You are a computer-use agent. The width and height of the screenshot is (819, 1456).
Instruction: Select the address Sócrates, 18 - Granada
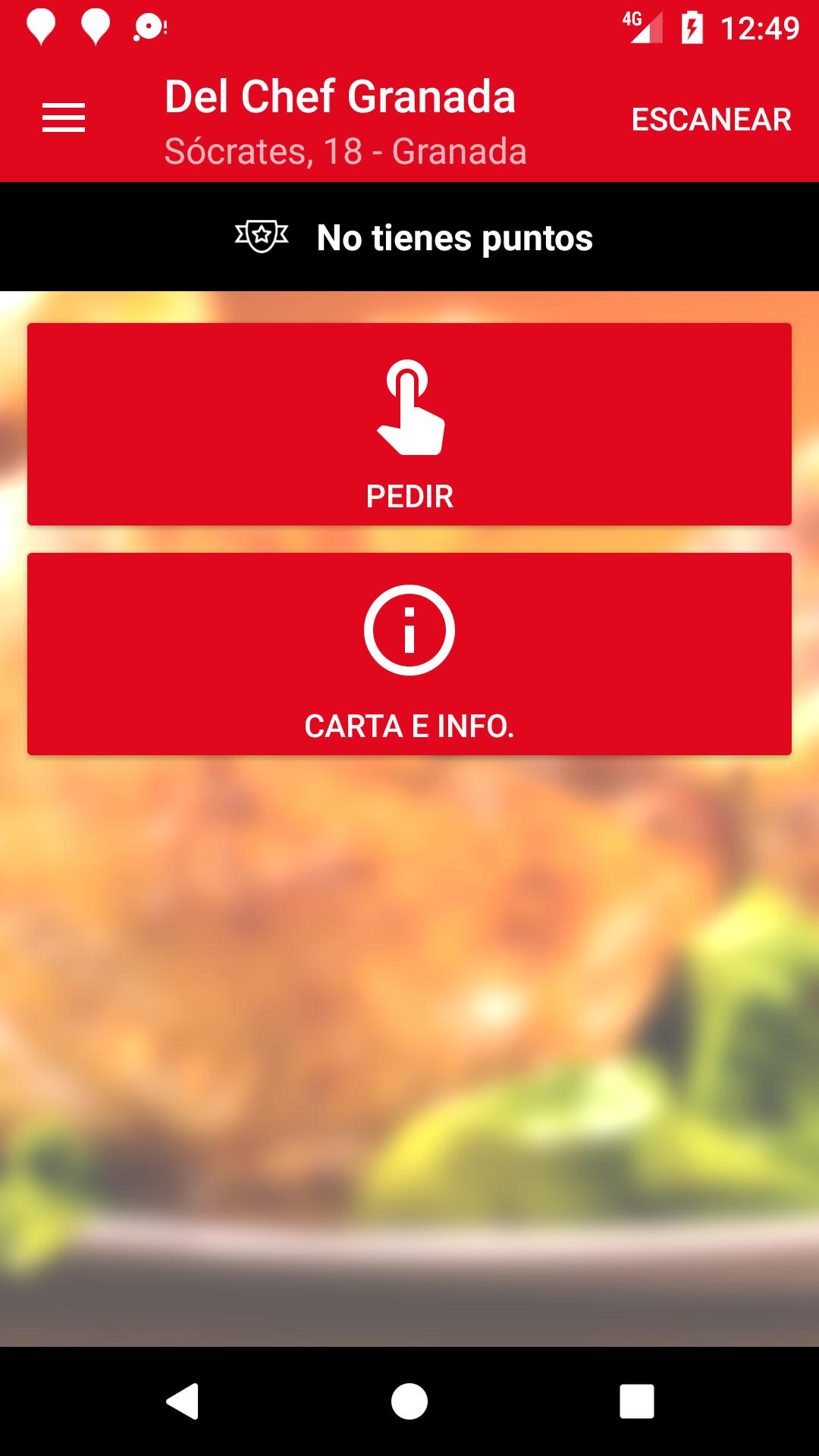coord(345,152)
